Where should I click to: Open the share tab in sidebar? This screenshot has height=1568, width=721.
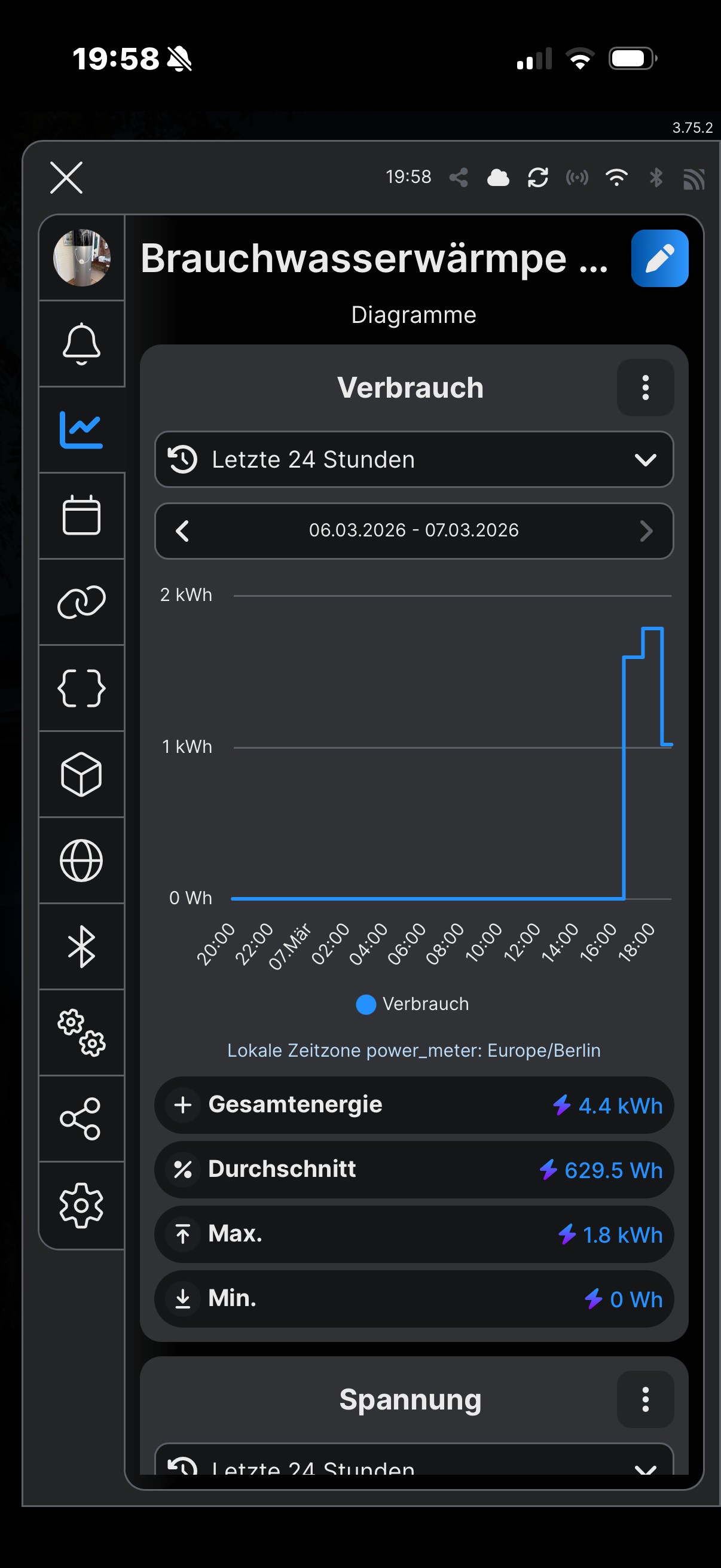click(81, 1119)
